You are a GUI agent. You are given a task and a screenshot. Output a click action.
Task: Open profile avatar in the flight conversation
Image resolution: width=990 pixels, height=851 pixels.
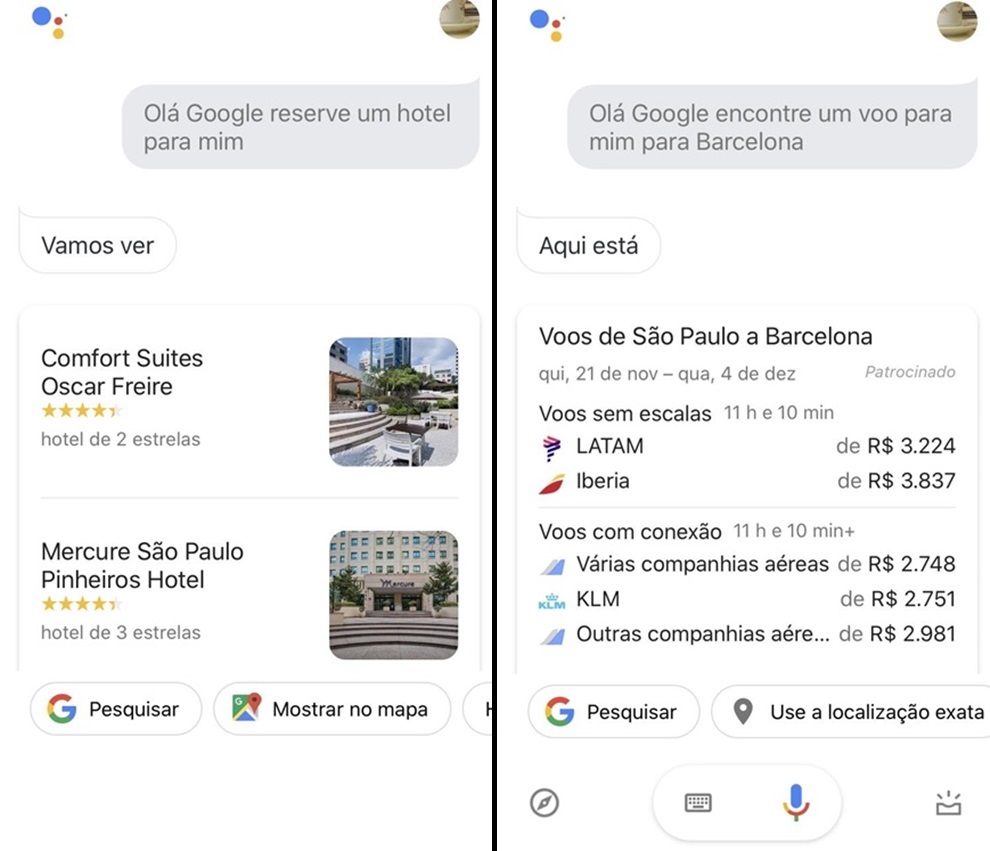point(956,20)
